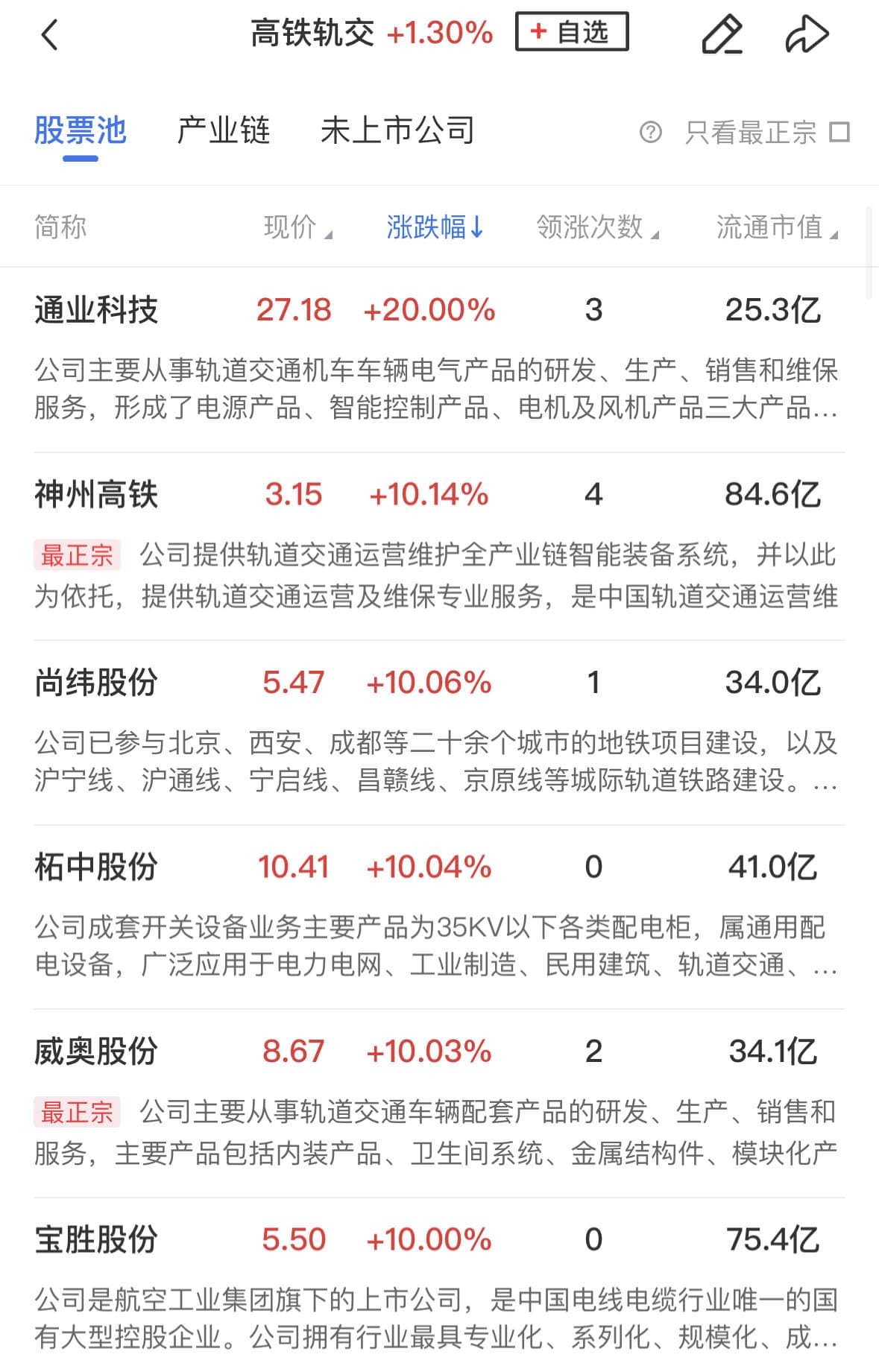Select the 柘中股份 stock entry

pyautogui.click(x=96, y=867)
